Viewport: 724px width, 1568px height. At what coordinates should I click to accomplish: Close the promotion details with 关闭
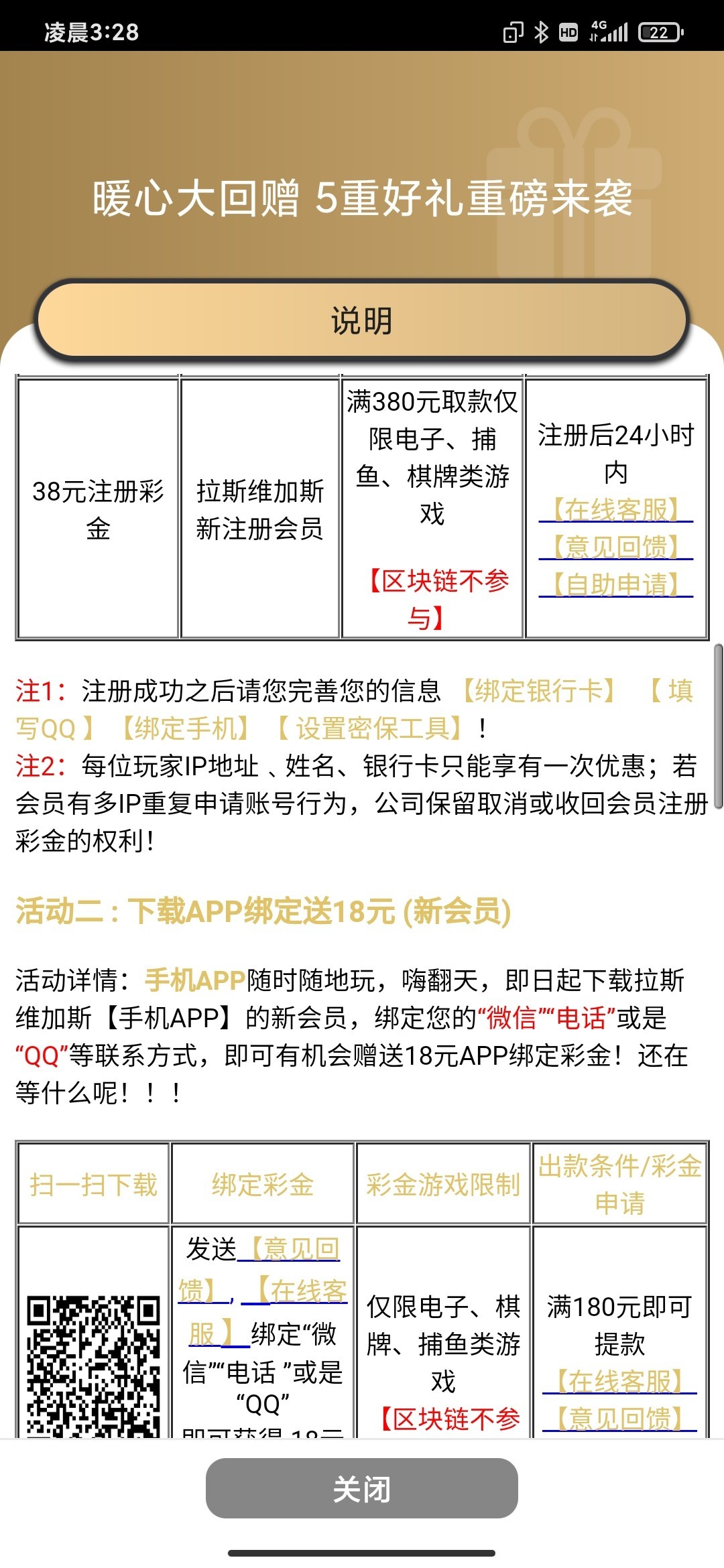point(361,1488)
